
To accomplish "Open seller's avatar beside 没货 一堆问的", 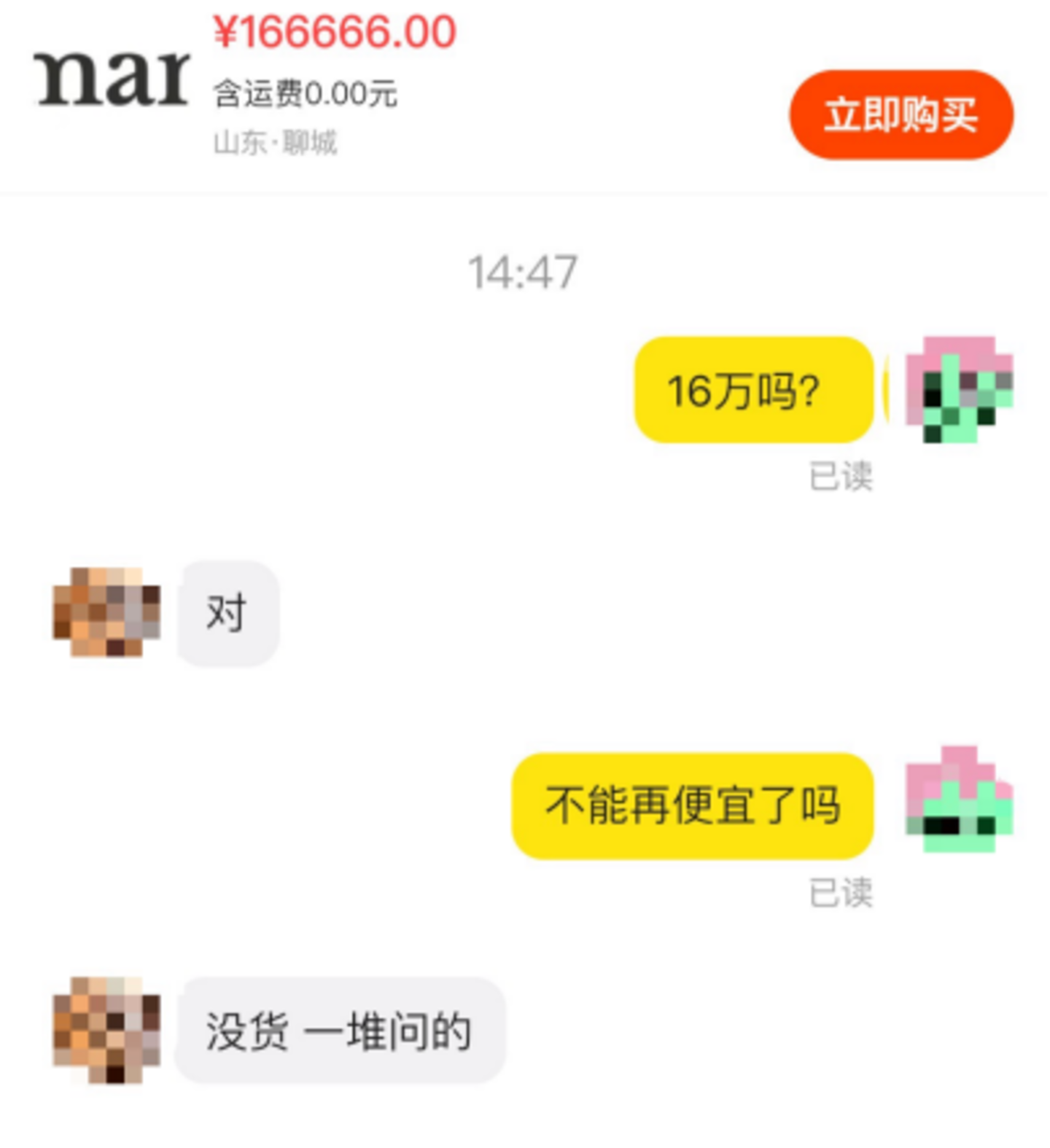I will (106, 1030).
